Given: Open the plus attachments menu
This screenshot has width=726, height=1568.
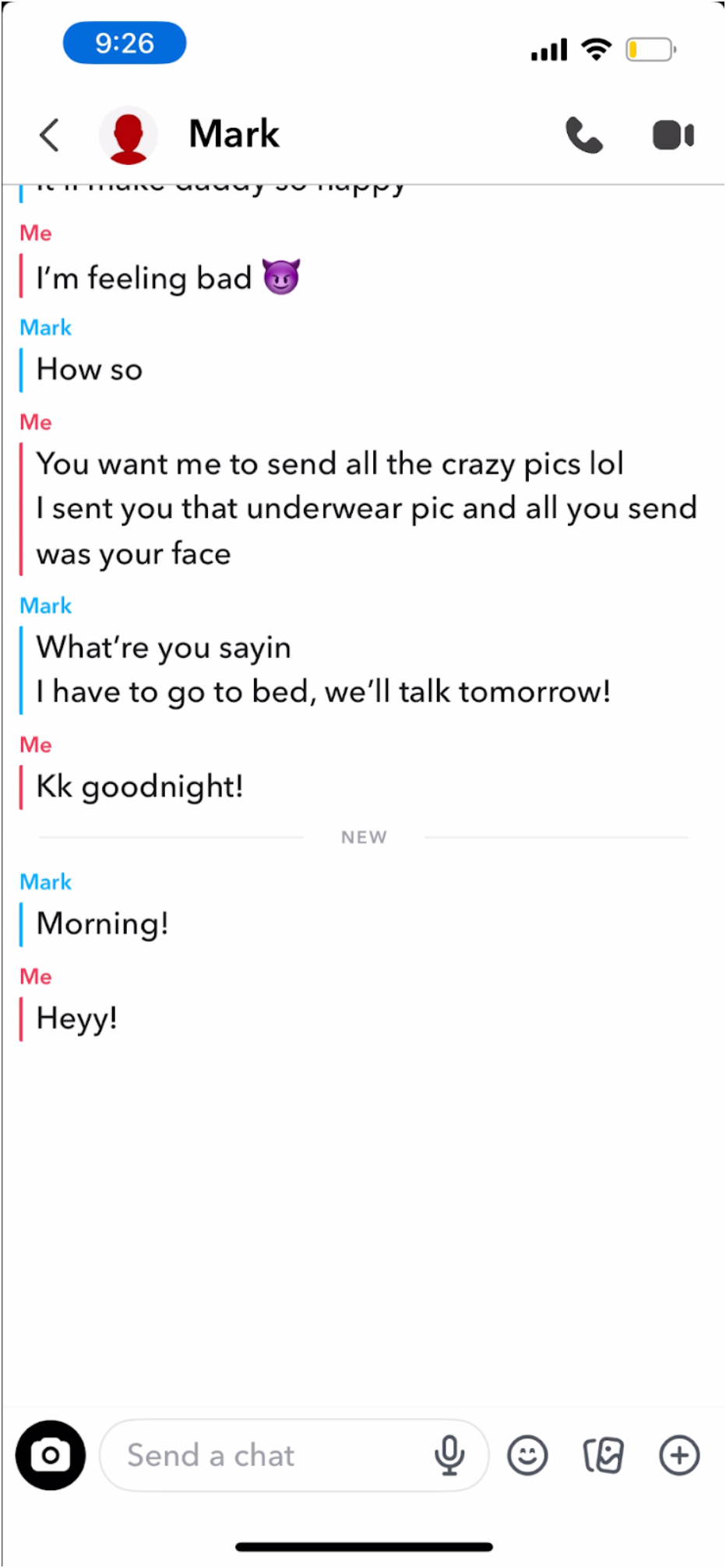Looking at the screenshot, I should [679, 1454].
